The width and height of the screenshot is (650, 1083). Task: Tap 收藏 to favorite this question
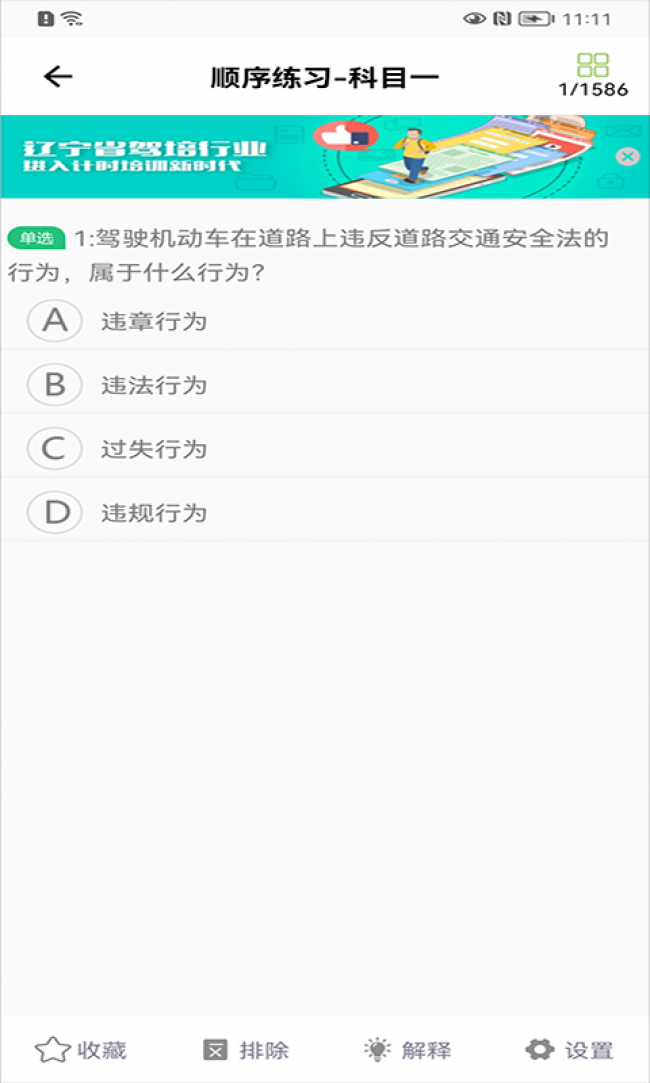pyautogui.click(x=81, y=1050)
